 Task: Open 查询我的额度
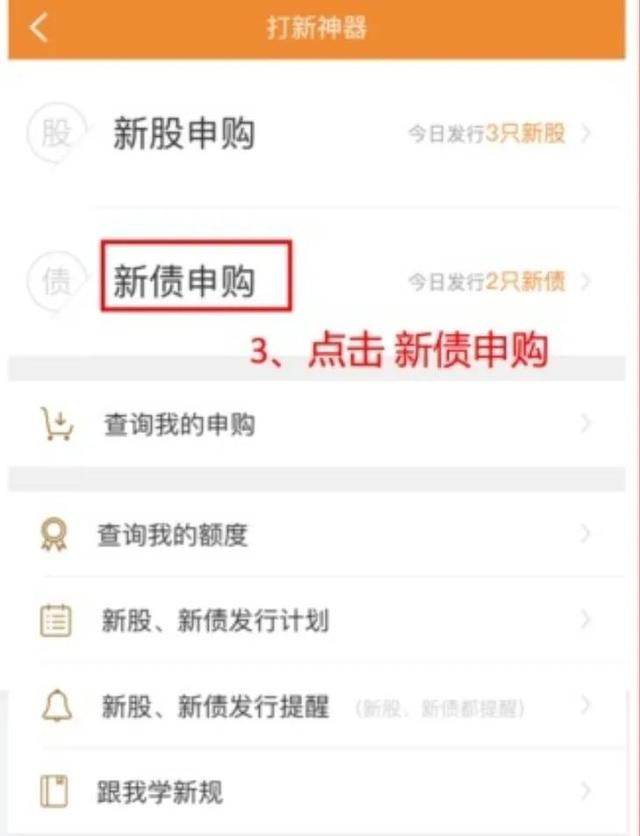pyautogui.click(x=172, y=535)
